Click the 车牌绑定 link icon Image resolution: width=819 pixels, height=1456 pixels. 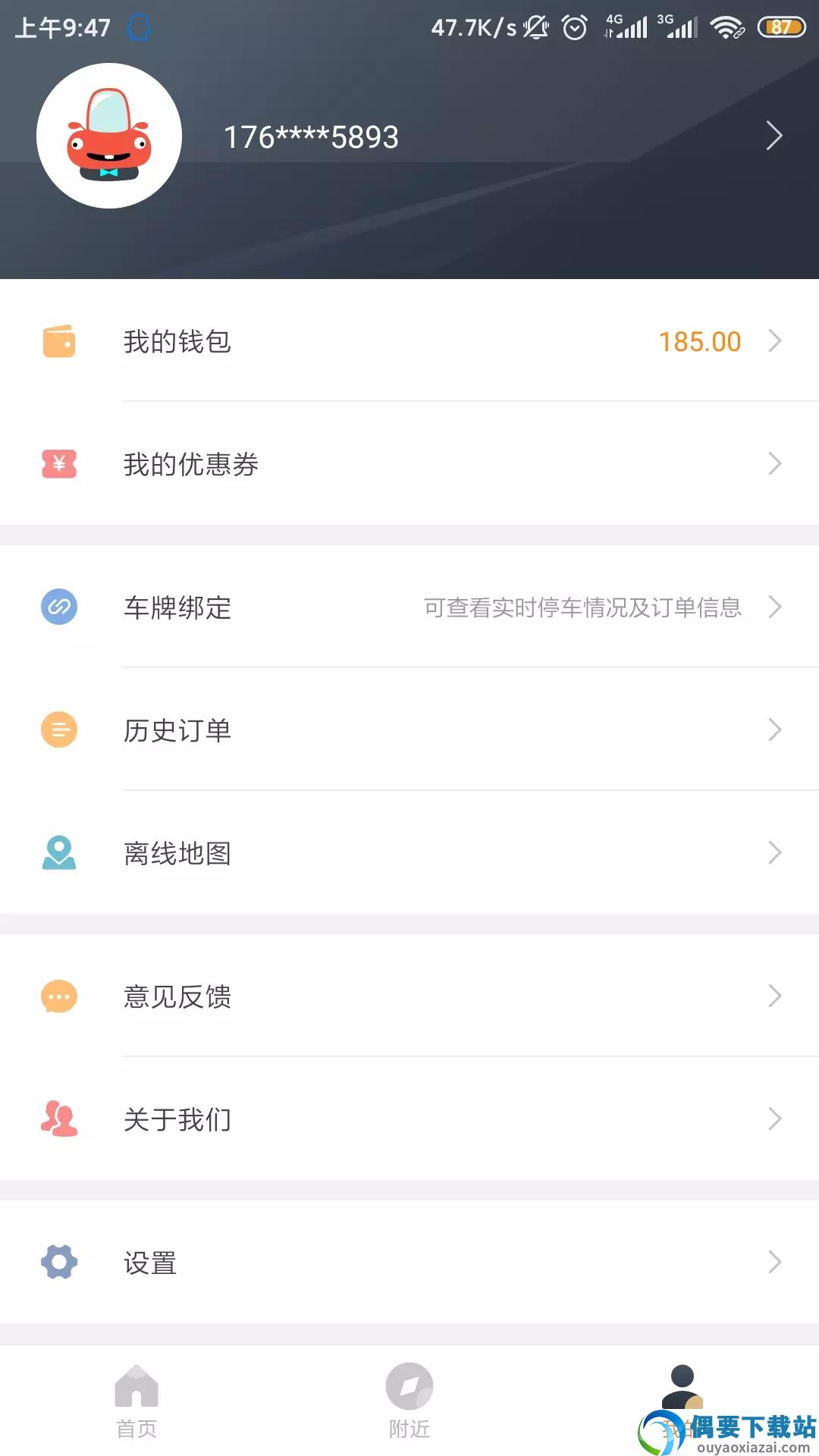tap(59, 607)
